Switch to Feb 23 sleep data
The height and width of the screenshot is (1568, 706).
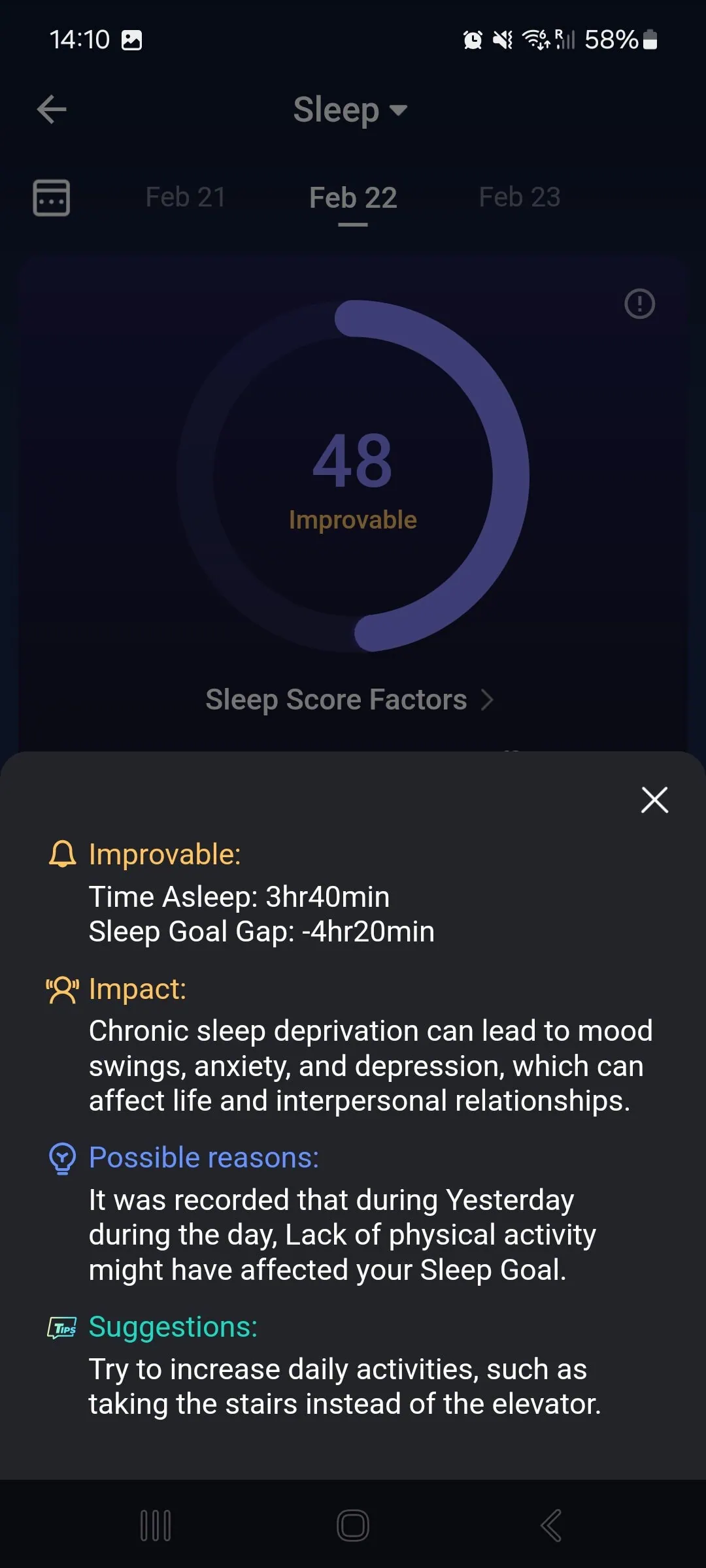pos(520,197)
